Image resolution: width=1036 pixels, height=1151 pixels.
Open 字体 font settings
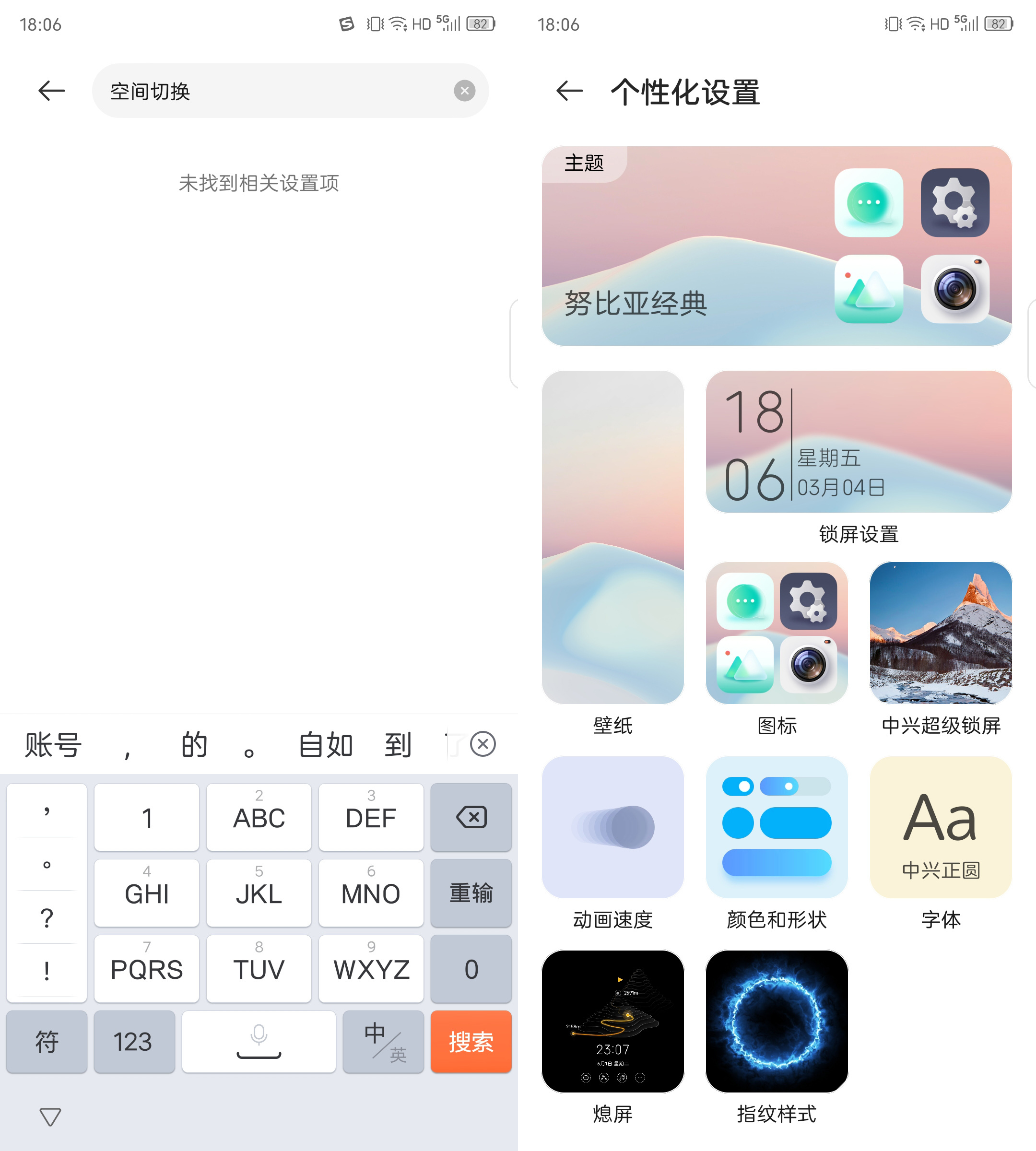coord(941,827)
